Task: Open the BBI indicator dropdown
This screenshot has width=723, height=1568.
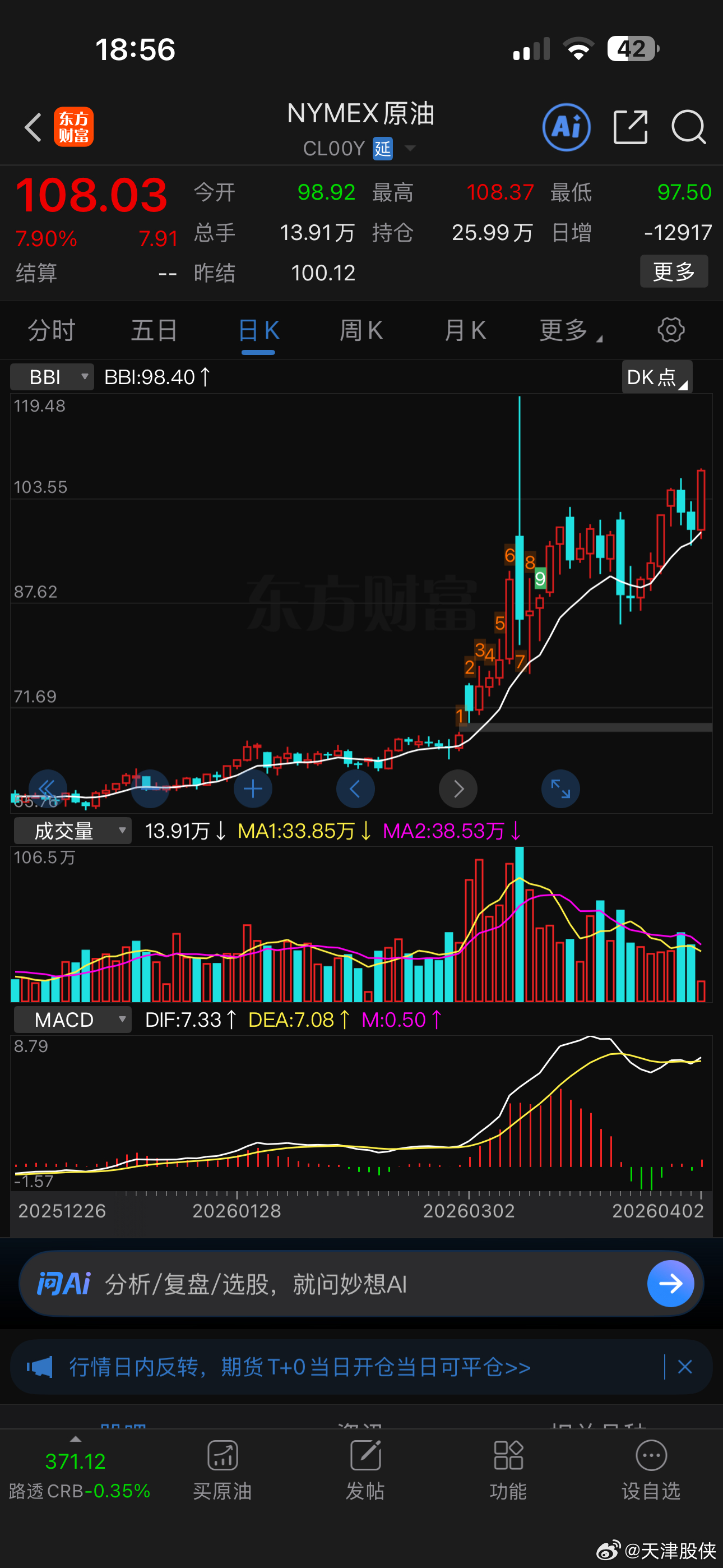Action: 52,377
